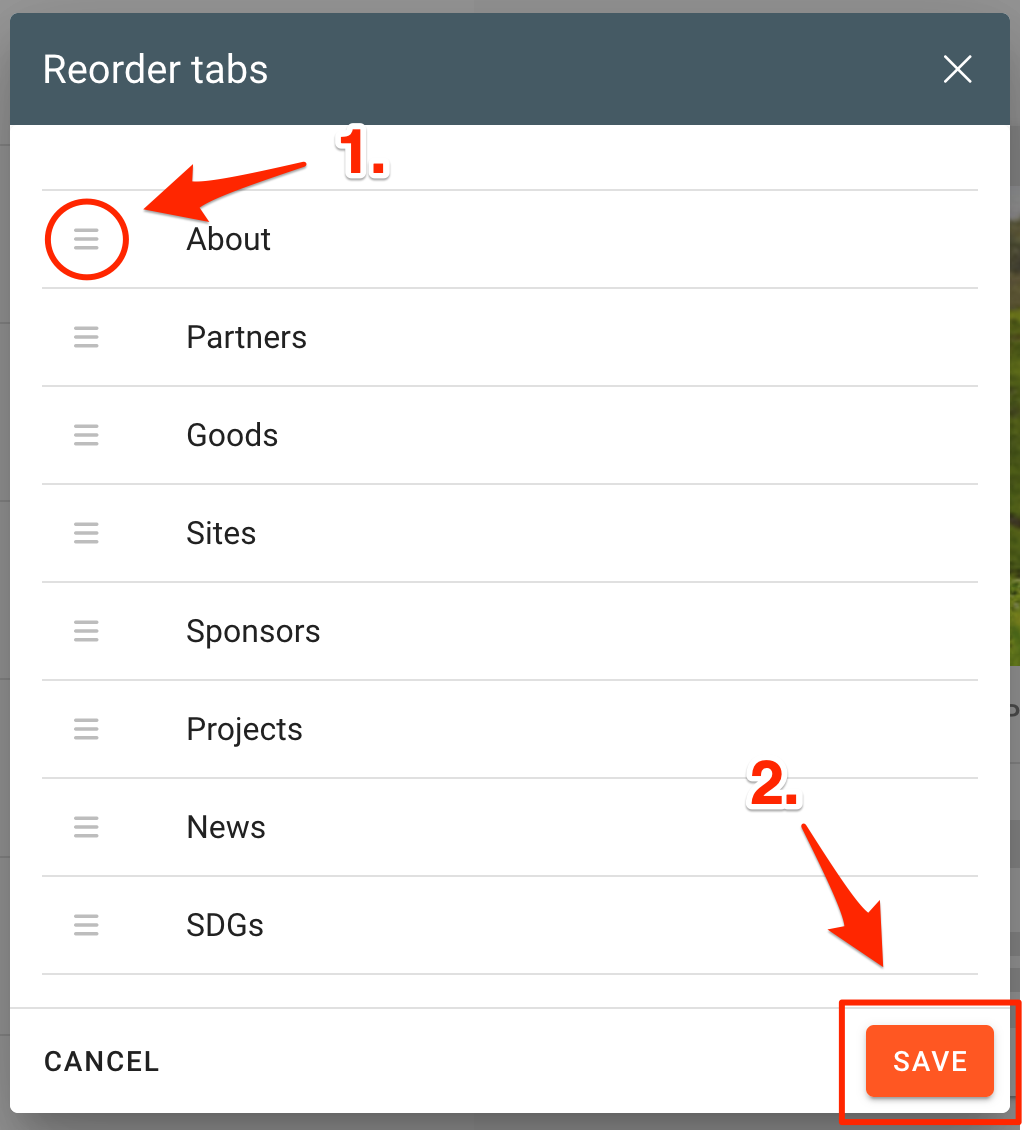Tap the handle beside About
This screenshot has width=1022, height=1130.
(x=86, y=239)
